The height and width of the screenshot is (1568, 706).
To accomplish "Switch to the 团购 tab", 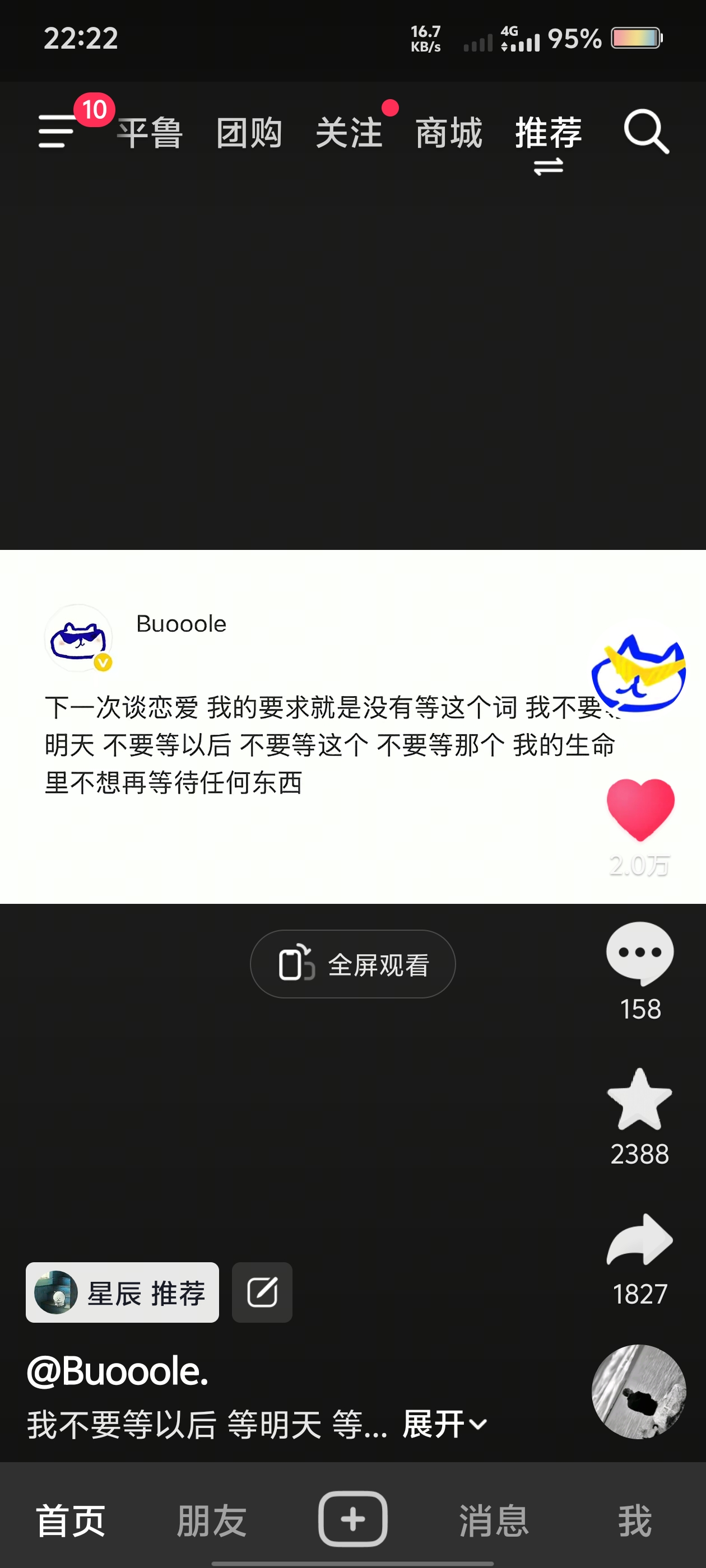I will pyautogui.click(x=249, y=133).
